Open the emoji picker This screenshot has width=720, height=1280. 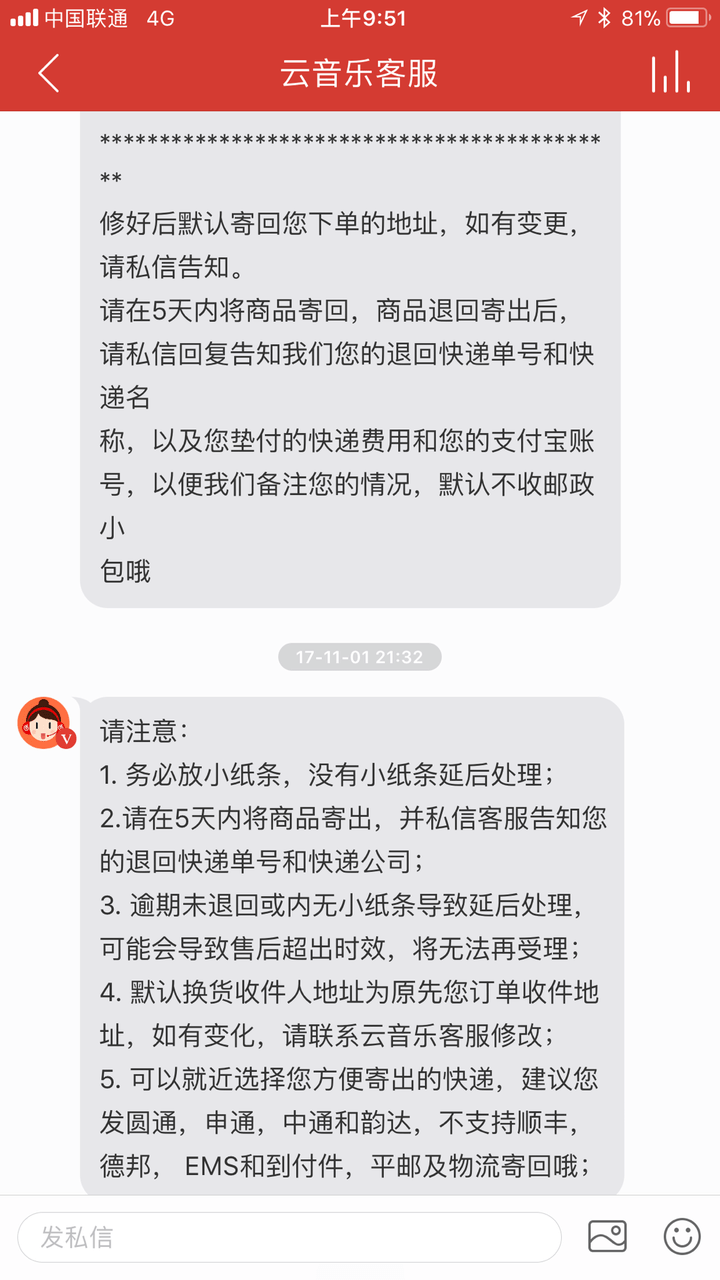[x=682, y=1237]
